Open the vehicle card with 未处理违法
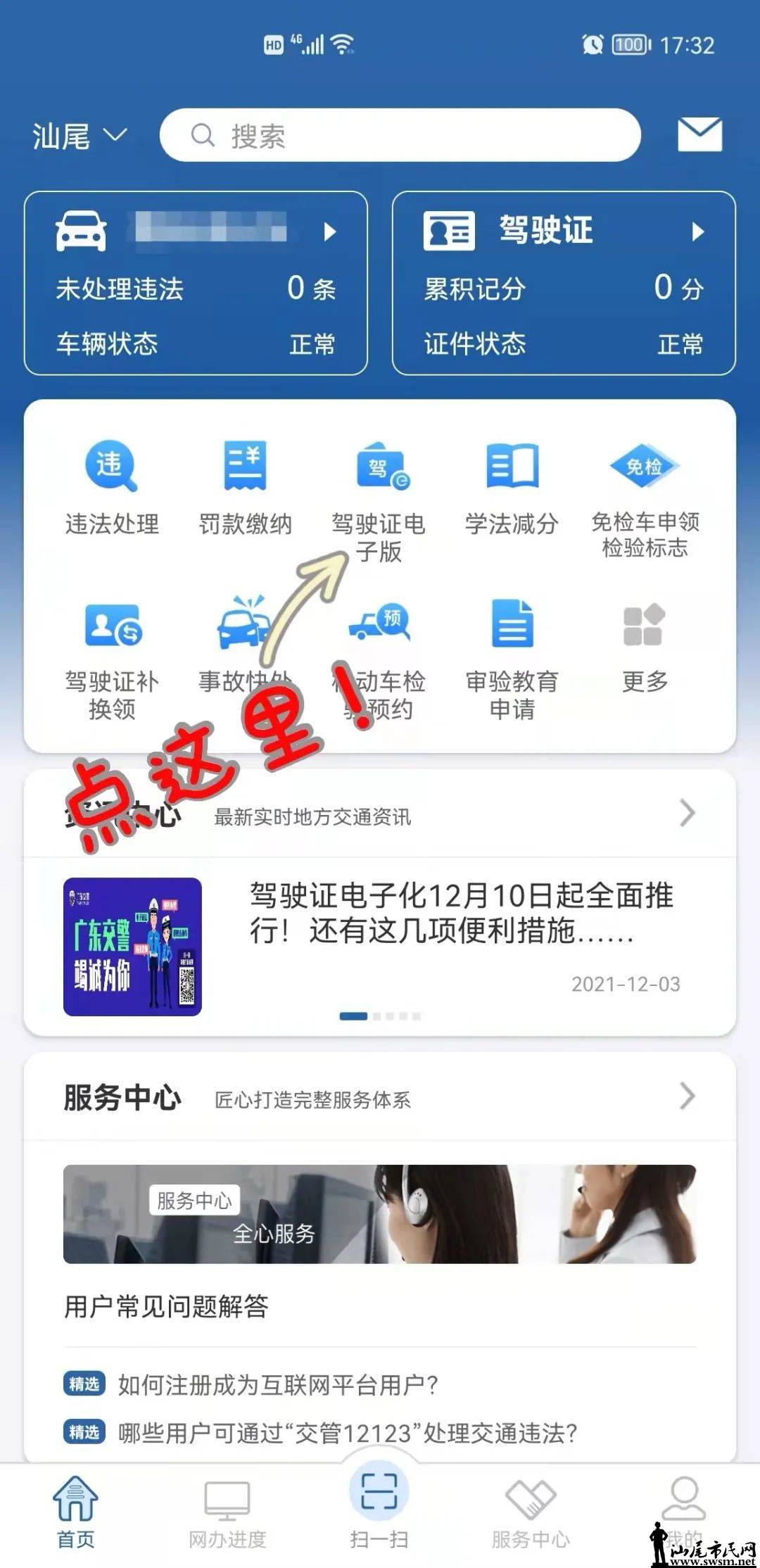The width and height of the screenshot is (760, 1568). click(196, 283)
